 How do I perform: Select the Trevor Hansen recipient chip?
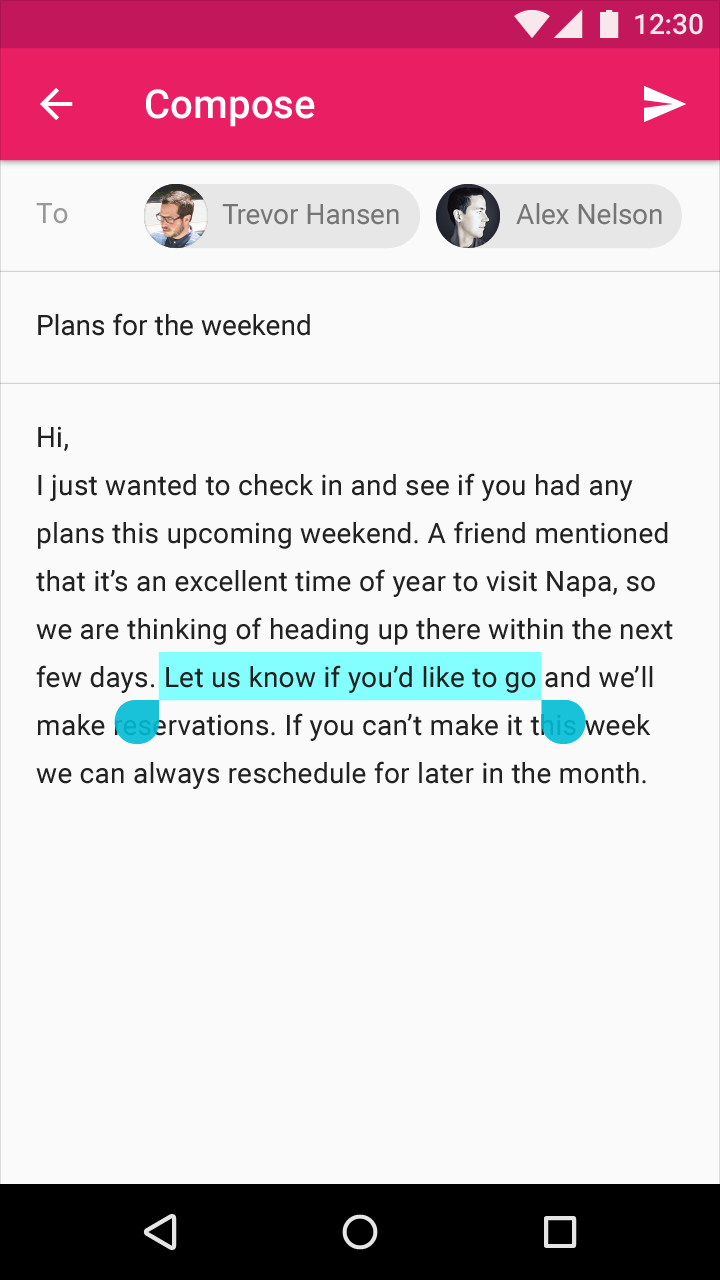282,215
